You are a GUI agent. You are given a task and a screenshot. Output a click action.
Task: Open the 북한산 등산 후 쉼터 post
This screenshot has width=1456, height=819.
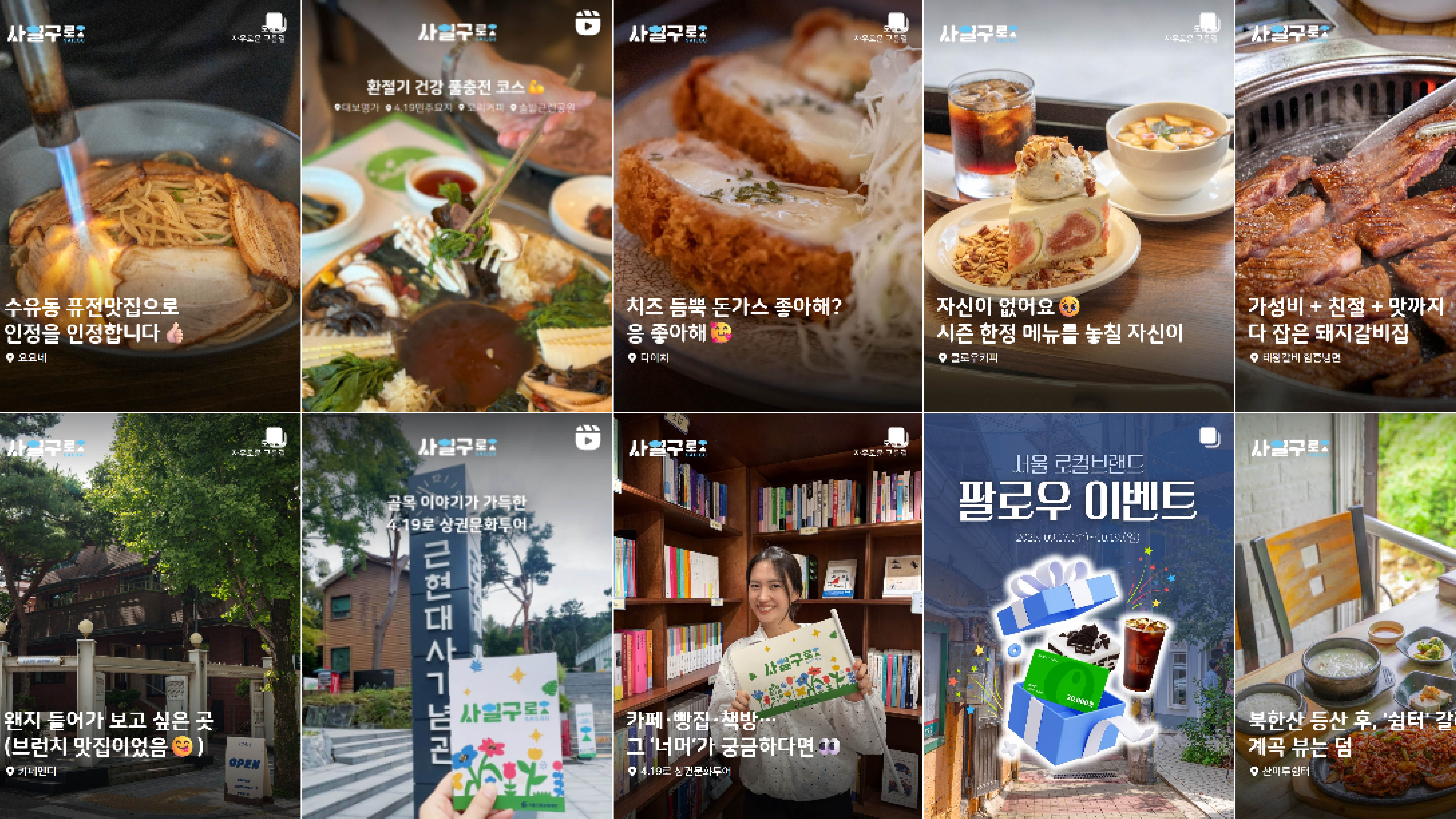click(x=1345, y=616)
